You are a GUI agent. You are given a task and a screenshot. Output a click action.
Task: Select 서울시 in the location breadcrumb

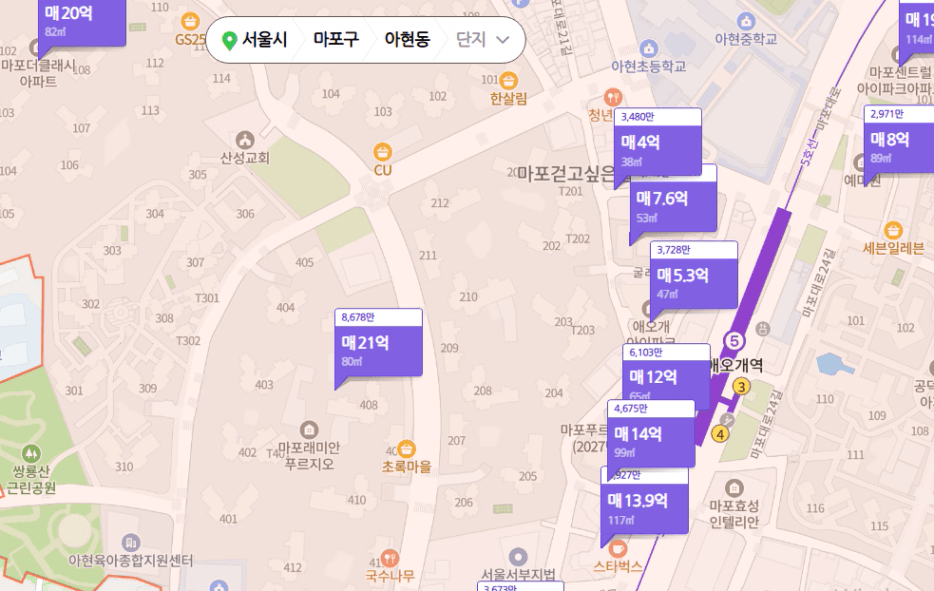(255, 40)
